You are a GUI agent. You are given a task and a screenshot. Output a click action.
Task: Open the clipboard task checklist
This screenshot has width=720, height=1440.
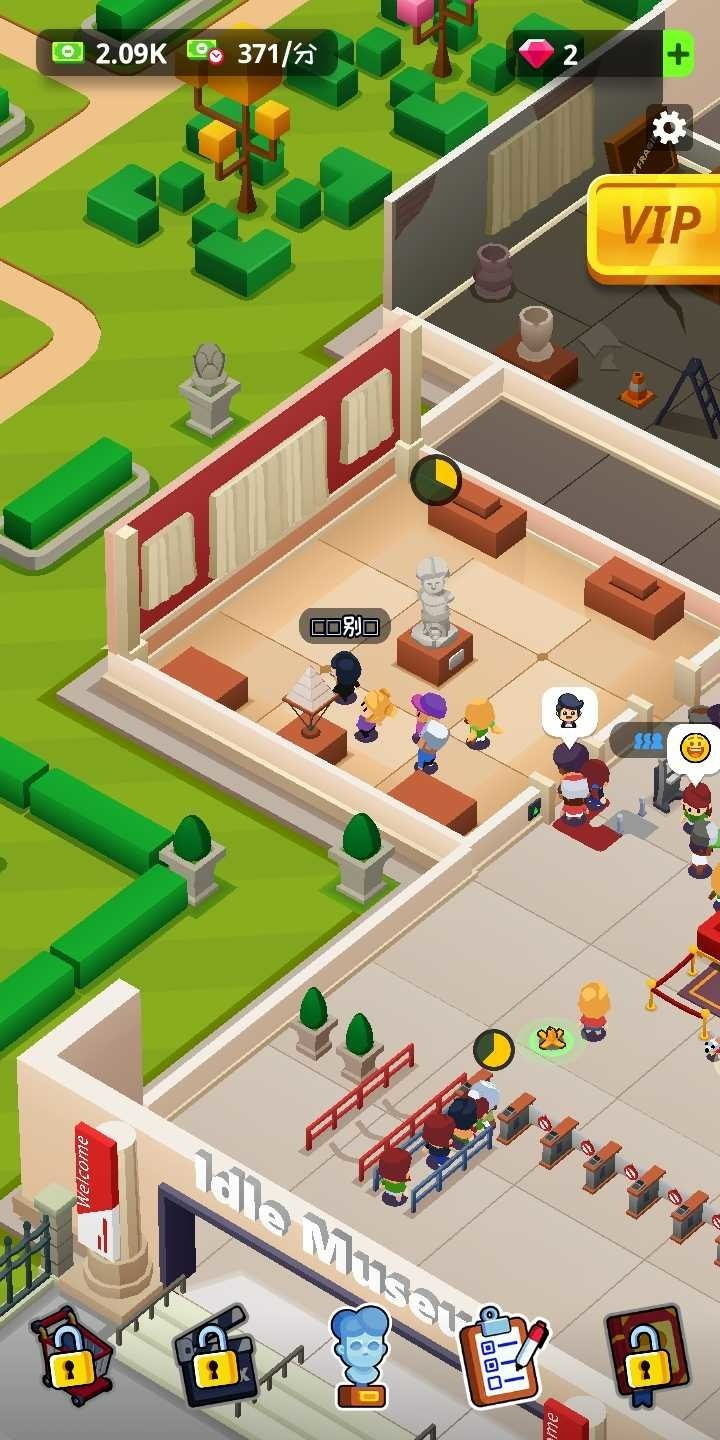(x=502, y=1356)
